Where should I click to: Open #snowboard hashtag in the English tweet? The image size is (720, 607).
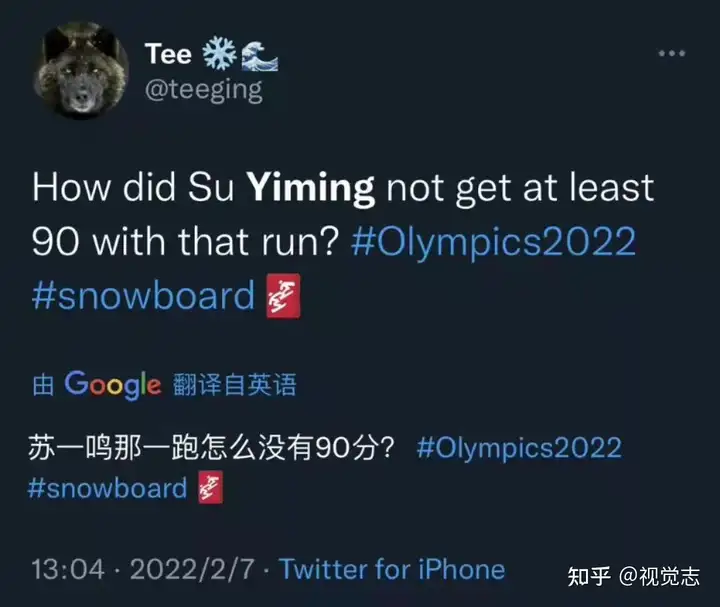[143, 295]
